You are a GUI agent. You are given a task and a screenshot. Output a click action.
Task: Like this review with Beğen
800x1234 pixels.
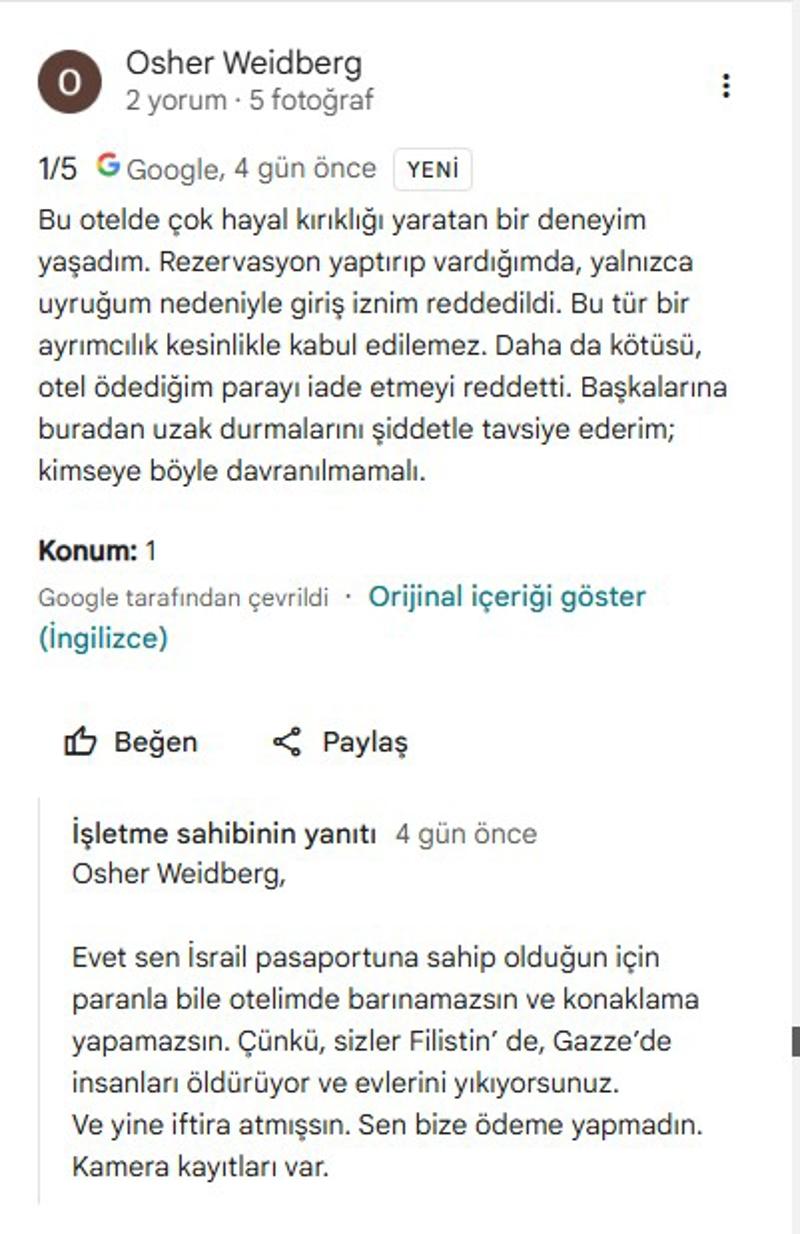pos(131,742)
